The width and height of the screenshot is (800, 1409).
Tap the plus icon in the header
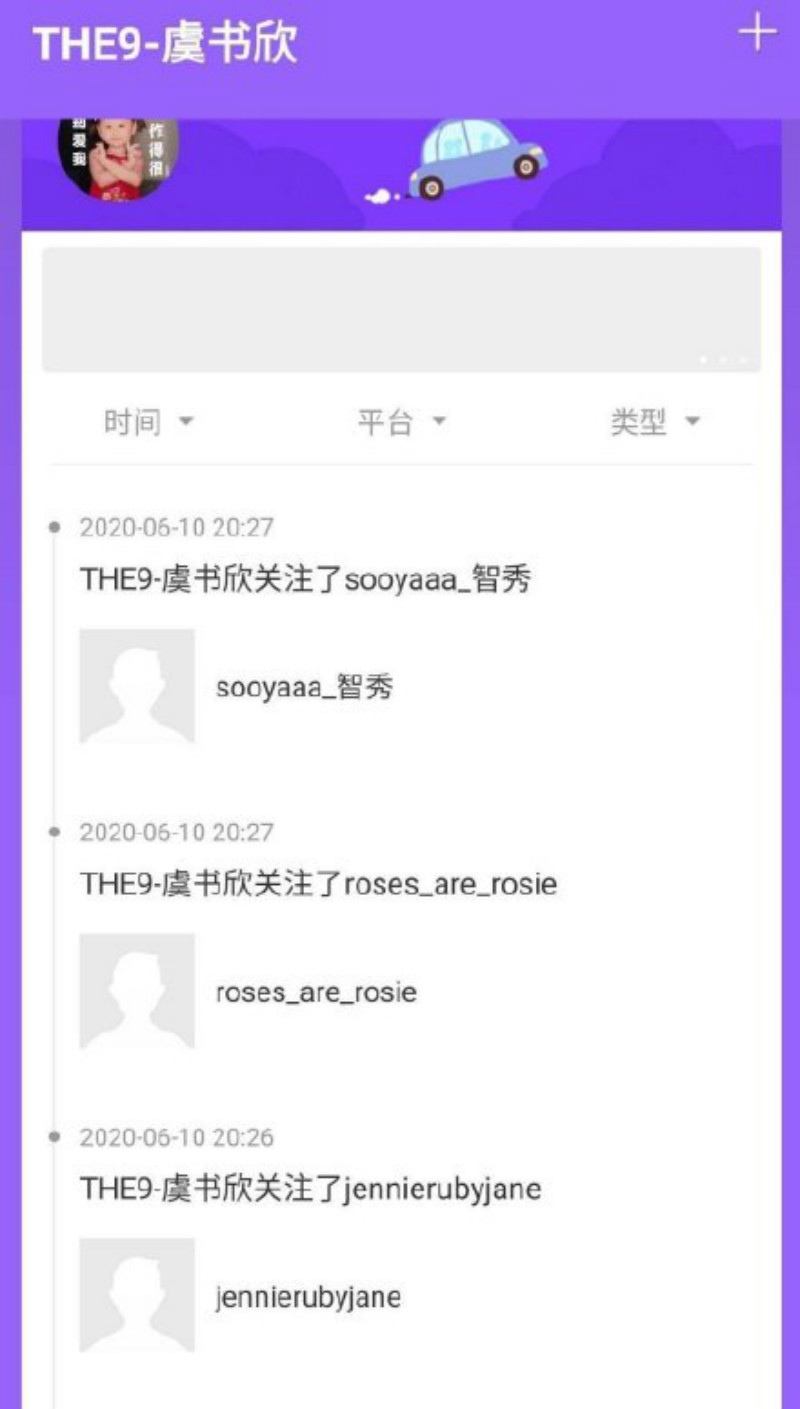click(757, 33)
